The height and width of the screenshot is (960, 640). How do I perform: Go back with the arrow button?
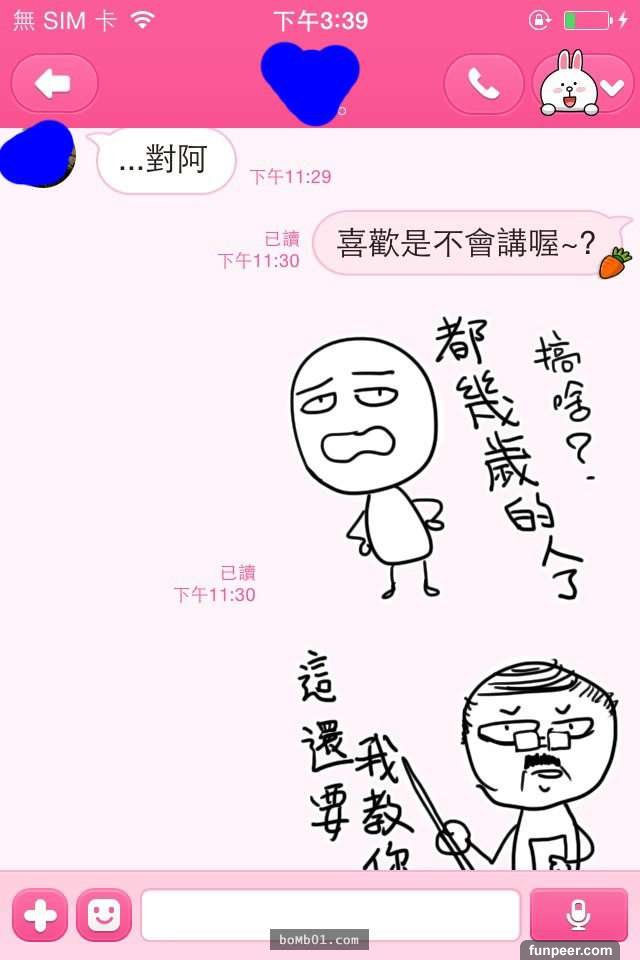(x=54, y=84)
